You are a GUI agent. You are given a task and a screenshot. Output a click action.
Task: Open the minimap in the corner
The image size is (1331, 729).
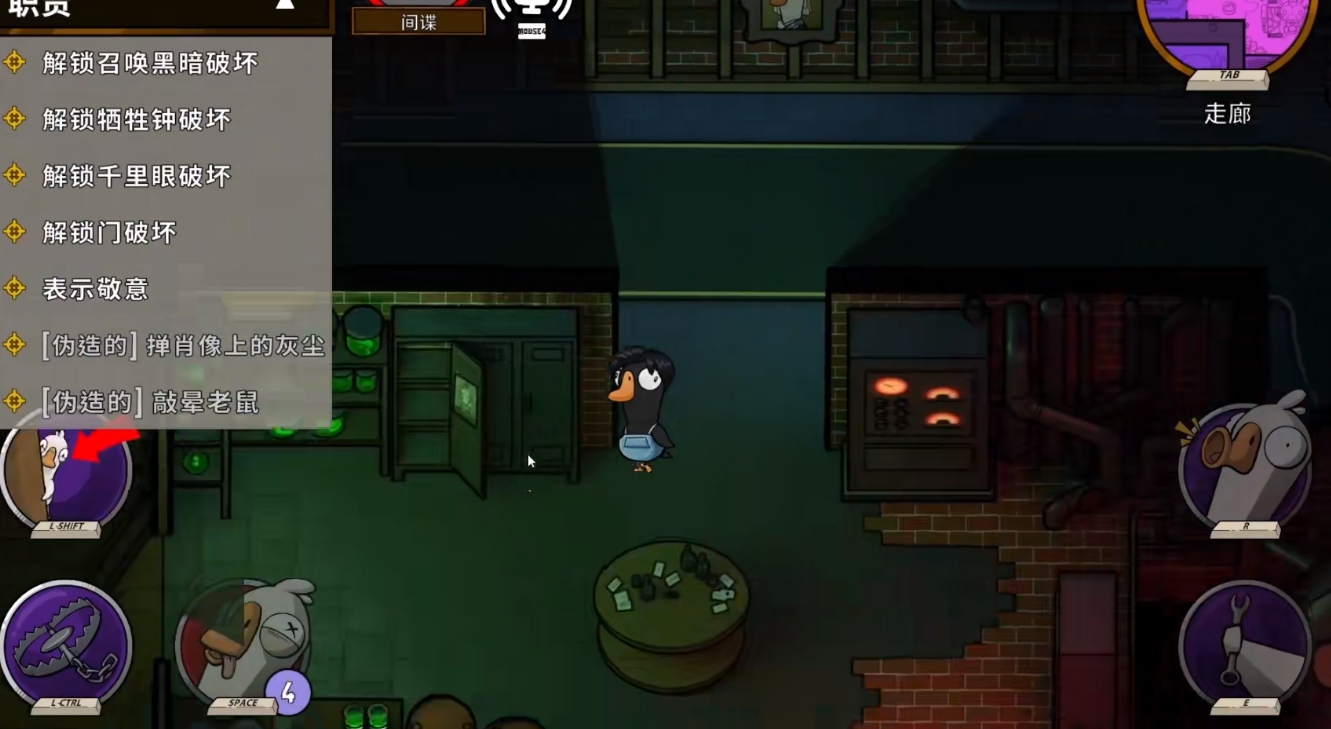pyautogui.click(x=1227, y=32)
